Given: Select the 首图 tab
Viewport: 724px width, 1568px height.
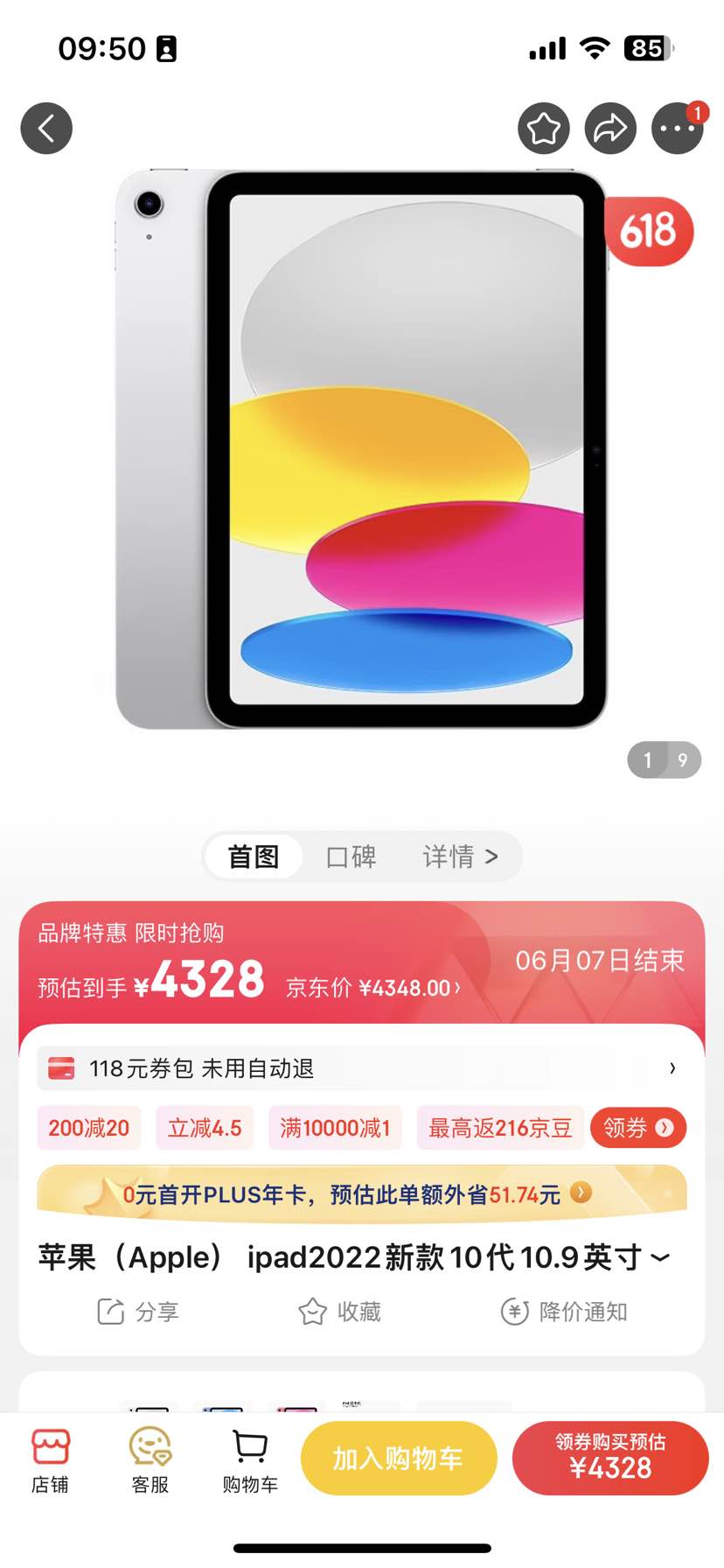Looking at the screenshot, I should pyautogui.click(x=254, y=856).
